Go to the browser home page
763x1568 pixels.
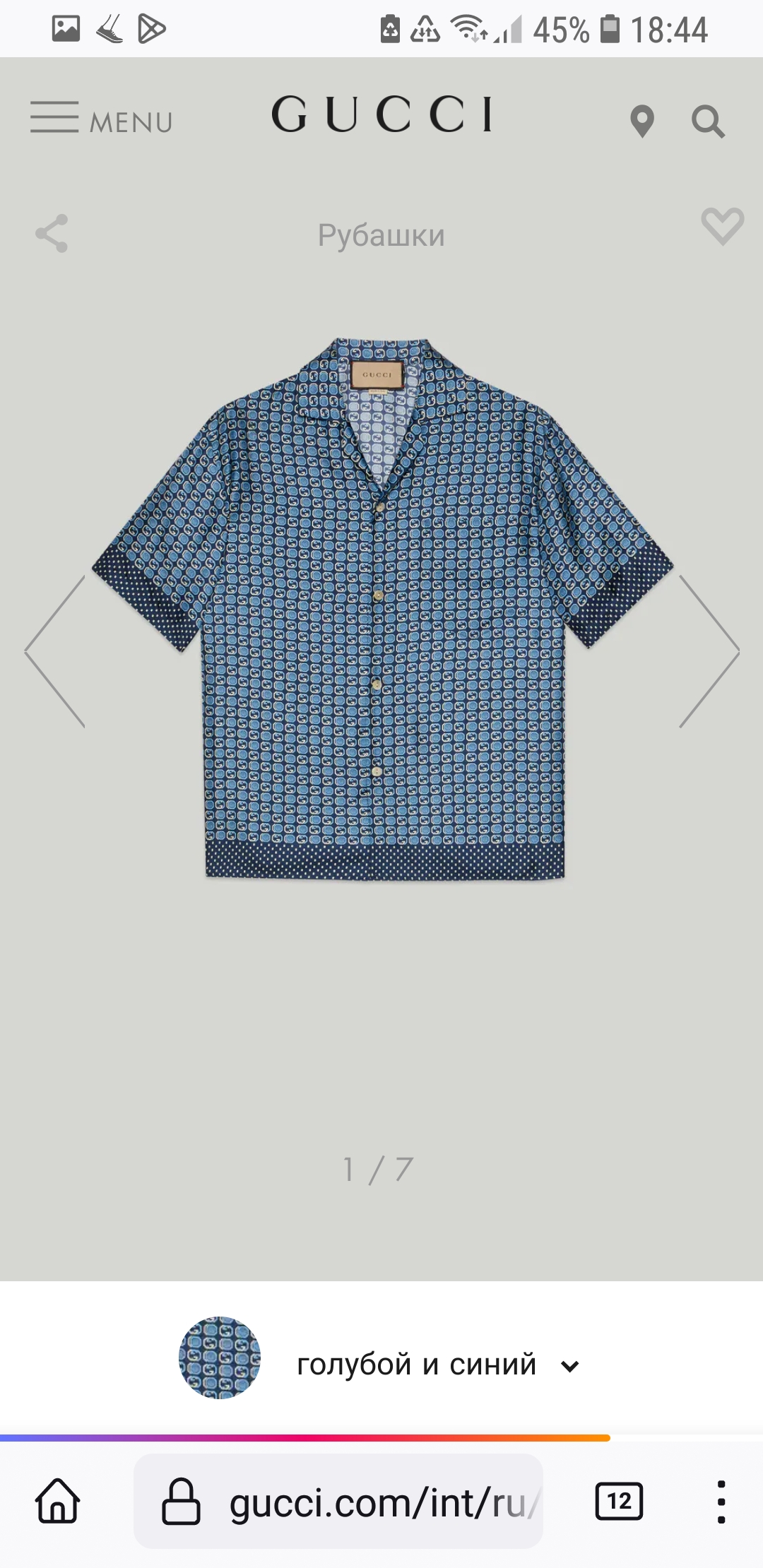(58, 1500)
